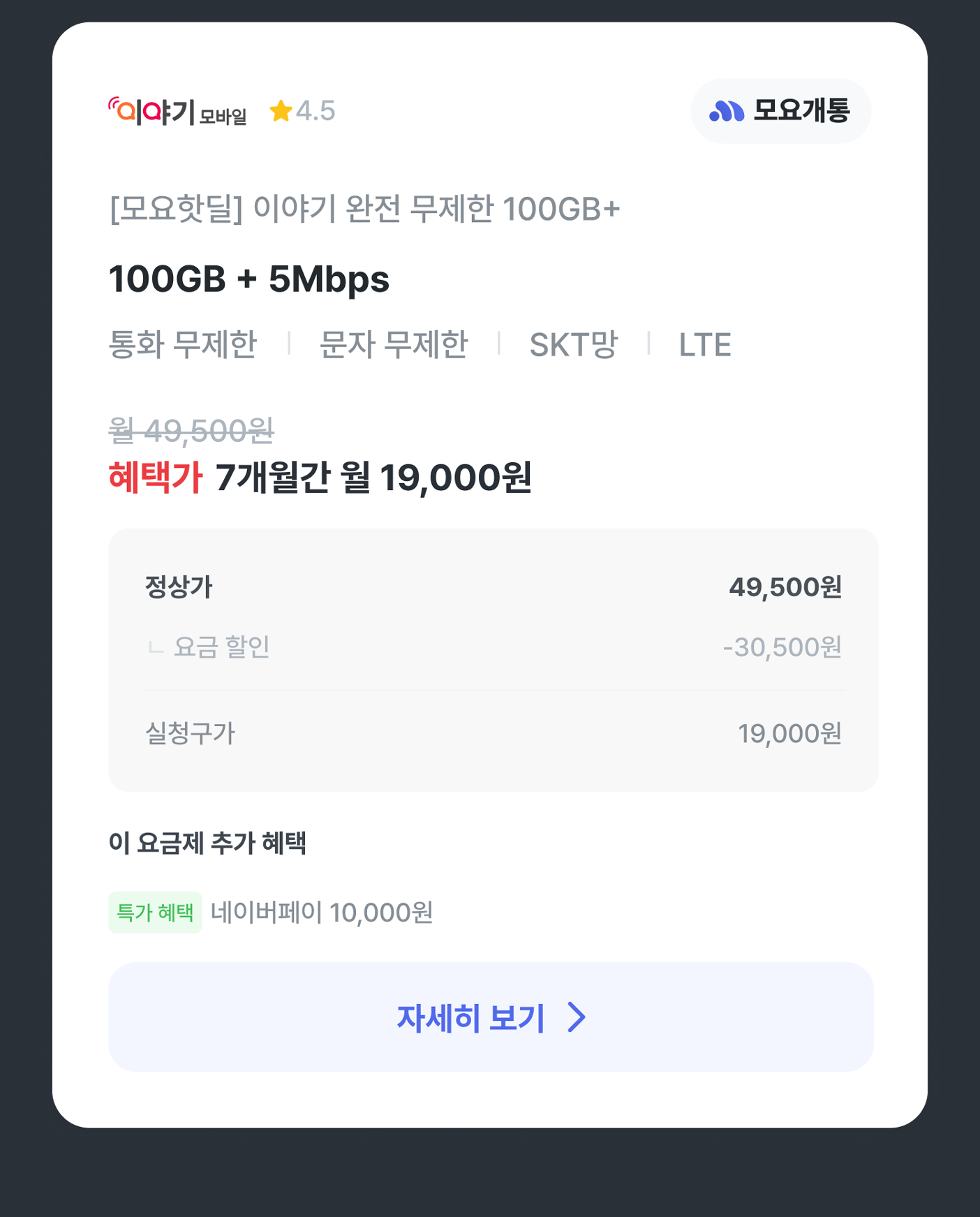Open 자세히 보기 for plan details
Screen dimensions: 980x1217
tap(491, 1017)
